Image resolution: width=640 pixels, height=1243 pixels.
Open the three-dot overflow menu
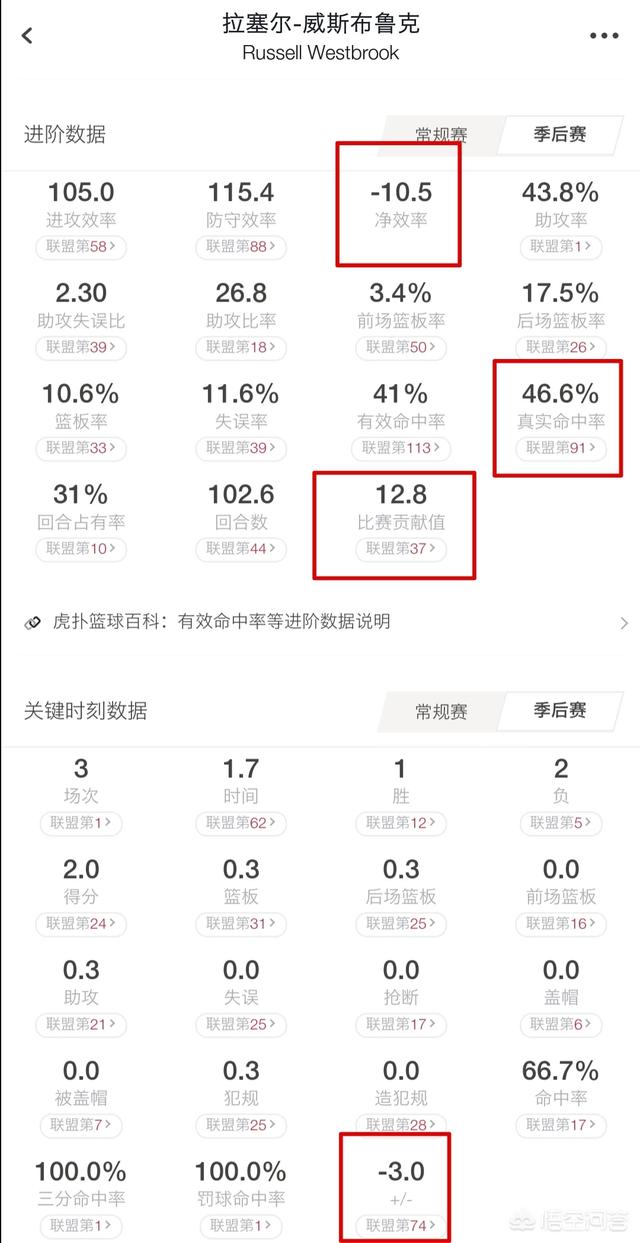(604, 36)
